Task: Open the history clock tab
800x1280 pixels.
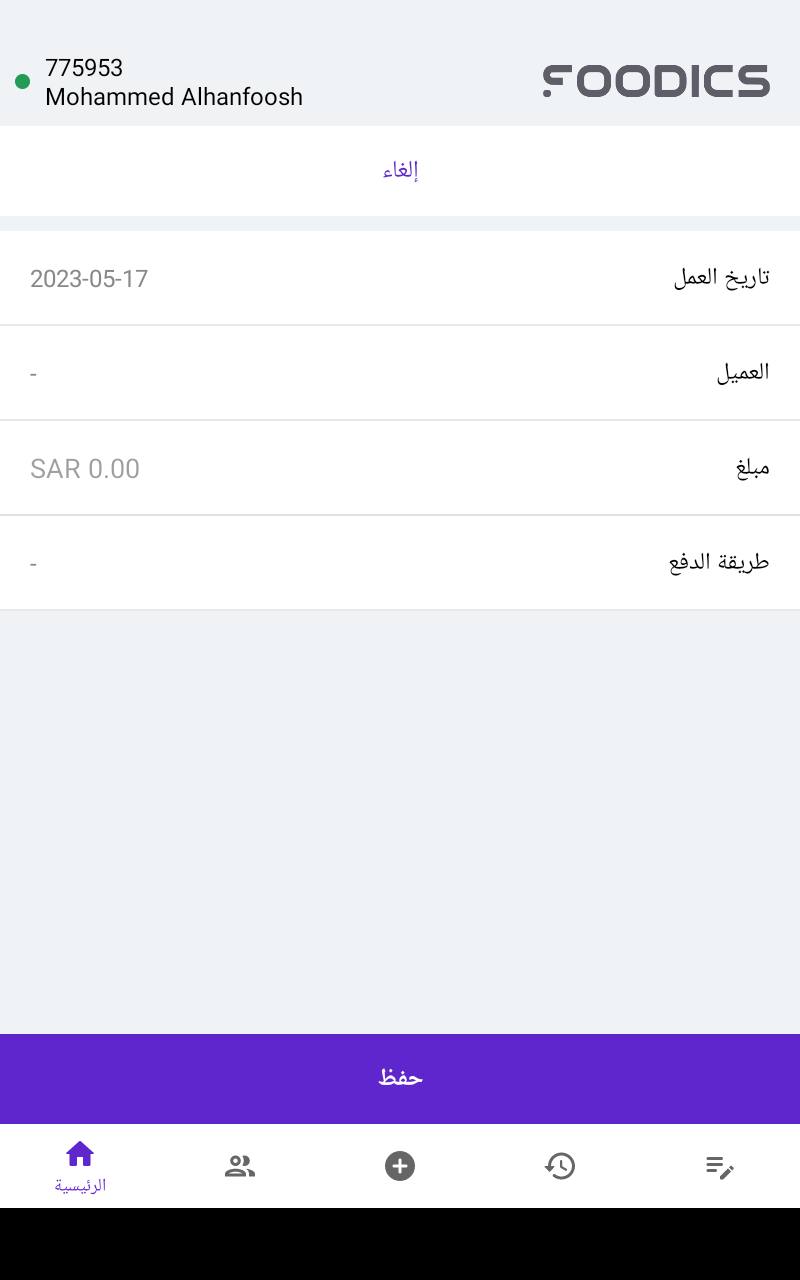Action: point(560,1166)
